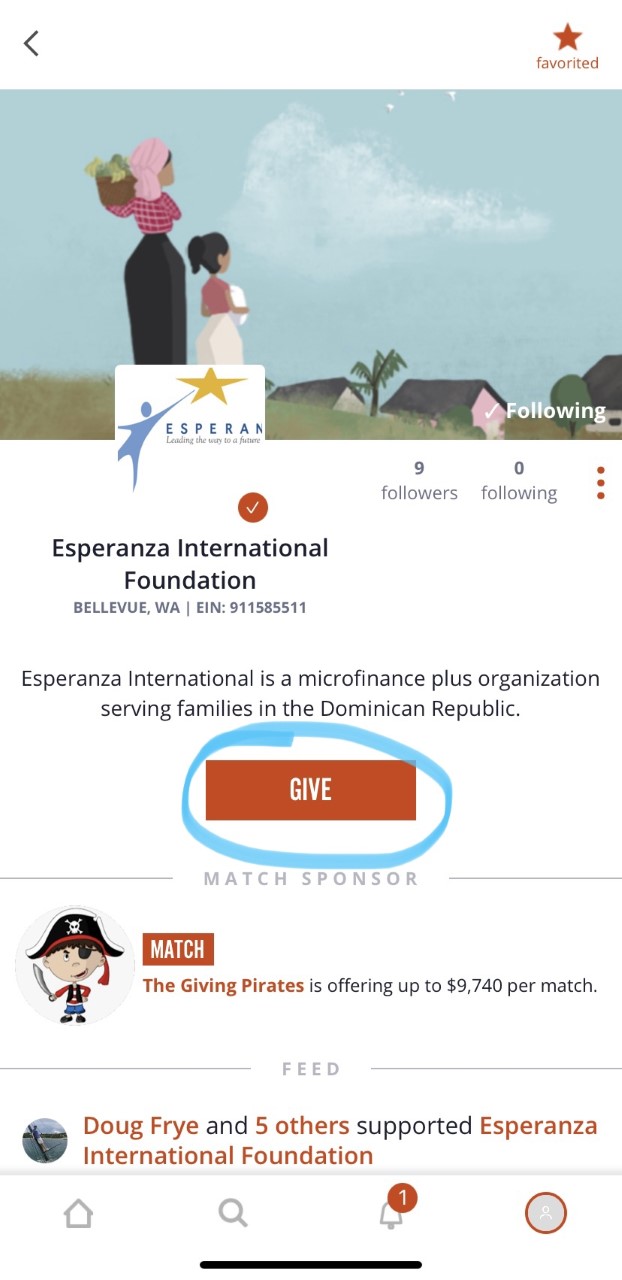Go back with the top-left arrow
Image resolution: width=622 pixels, height=1280 pixels.
pyautogui.click(x=31, y=43)
